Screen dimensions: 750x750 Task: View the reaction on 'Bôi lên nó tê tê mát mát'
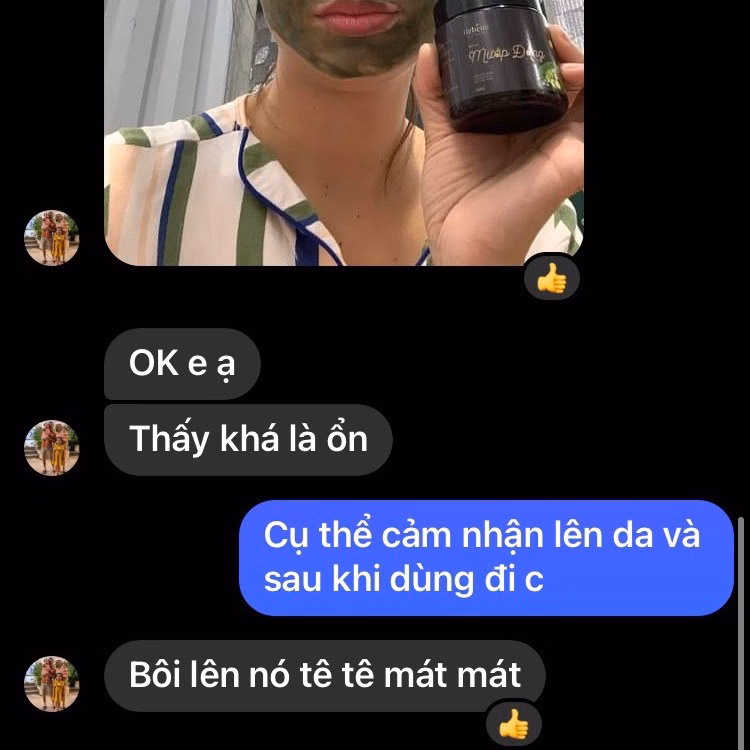click(513, 723)
